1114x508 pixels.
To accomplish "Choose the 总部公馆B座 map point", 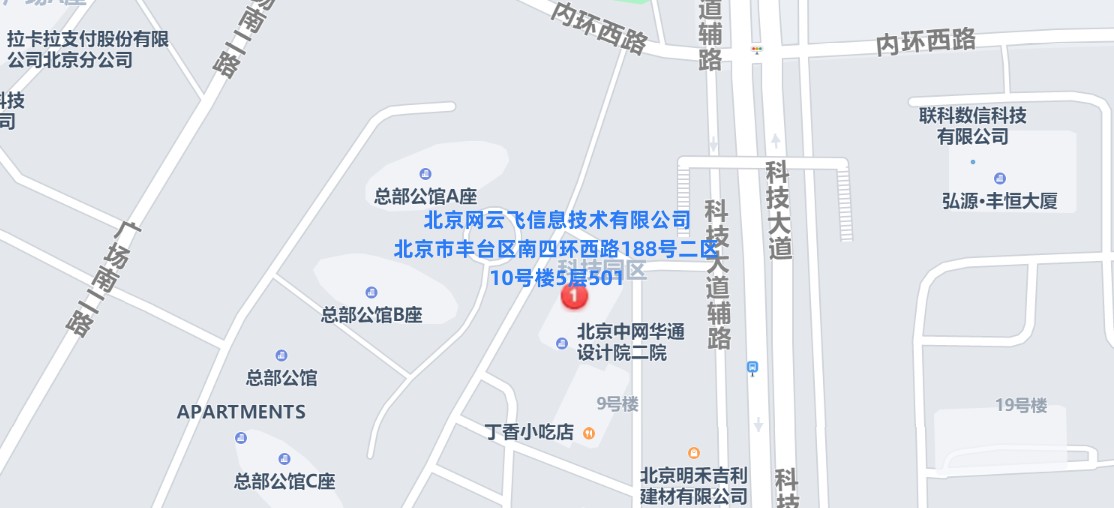I will point(372,293).
